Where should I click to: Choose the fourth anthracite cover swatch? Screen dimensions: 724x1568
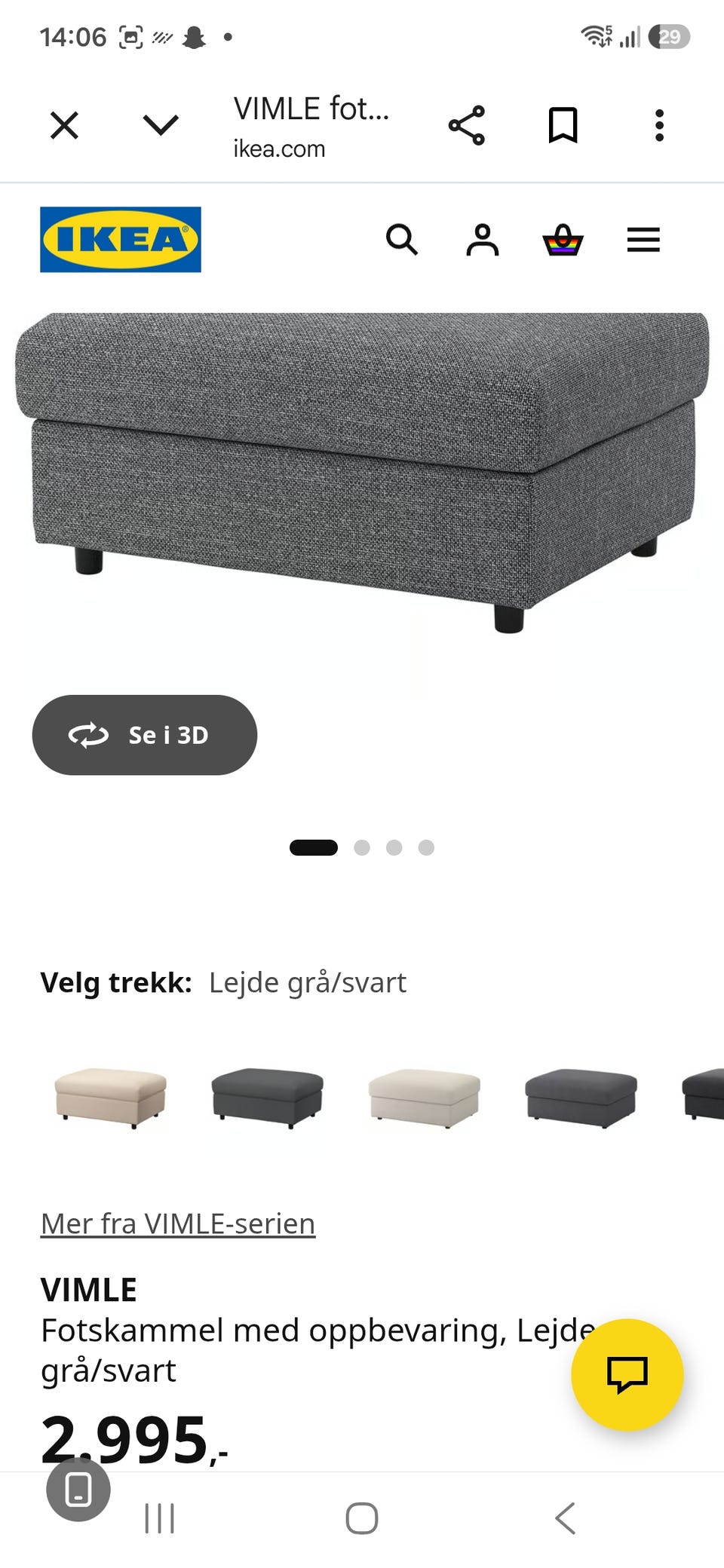581,1098
